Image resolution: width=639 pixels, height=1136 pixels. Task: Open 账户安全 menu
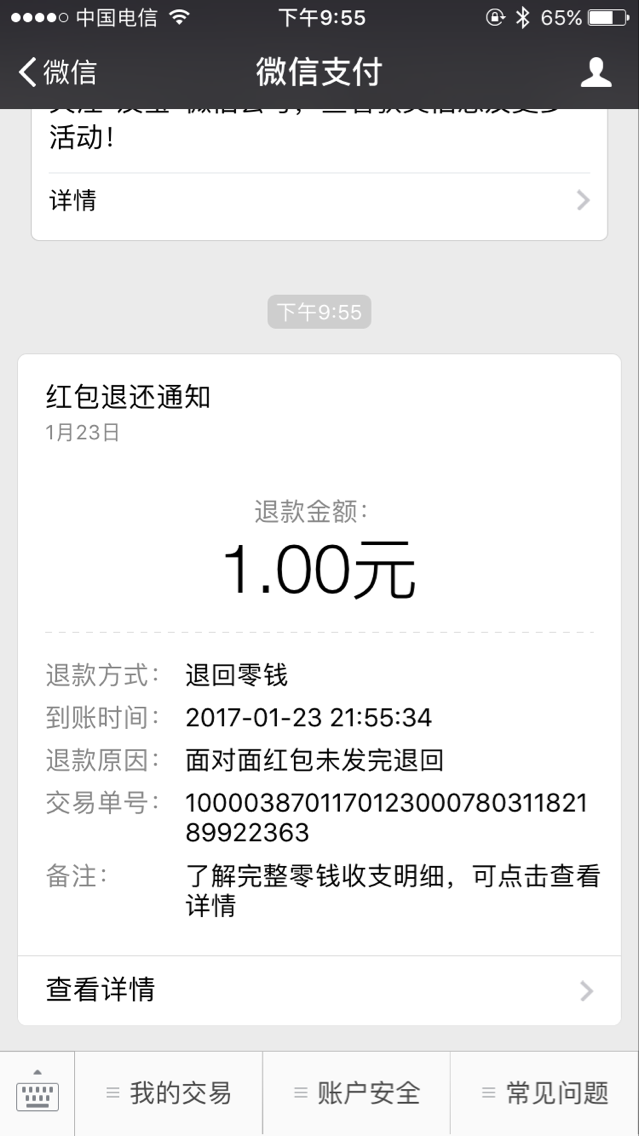tap(357, 1093)
